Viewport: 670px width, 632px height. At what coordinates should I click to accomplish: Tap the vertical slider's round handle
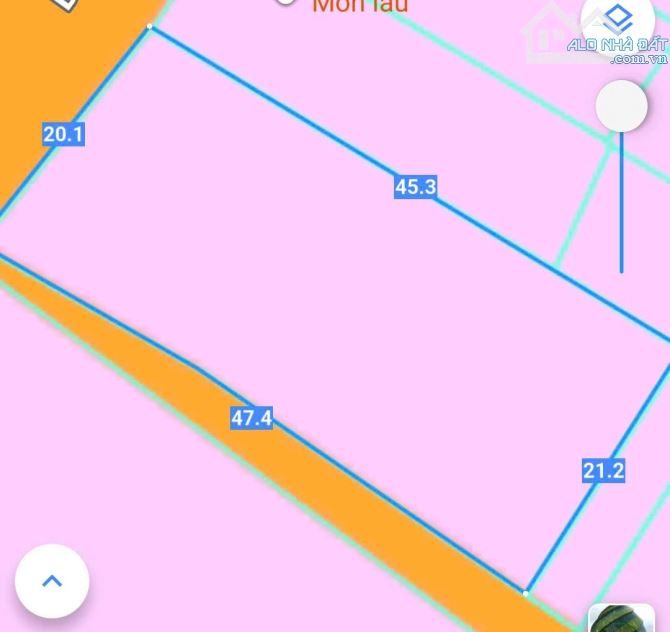pyautogui.click(x=621, y=106)
